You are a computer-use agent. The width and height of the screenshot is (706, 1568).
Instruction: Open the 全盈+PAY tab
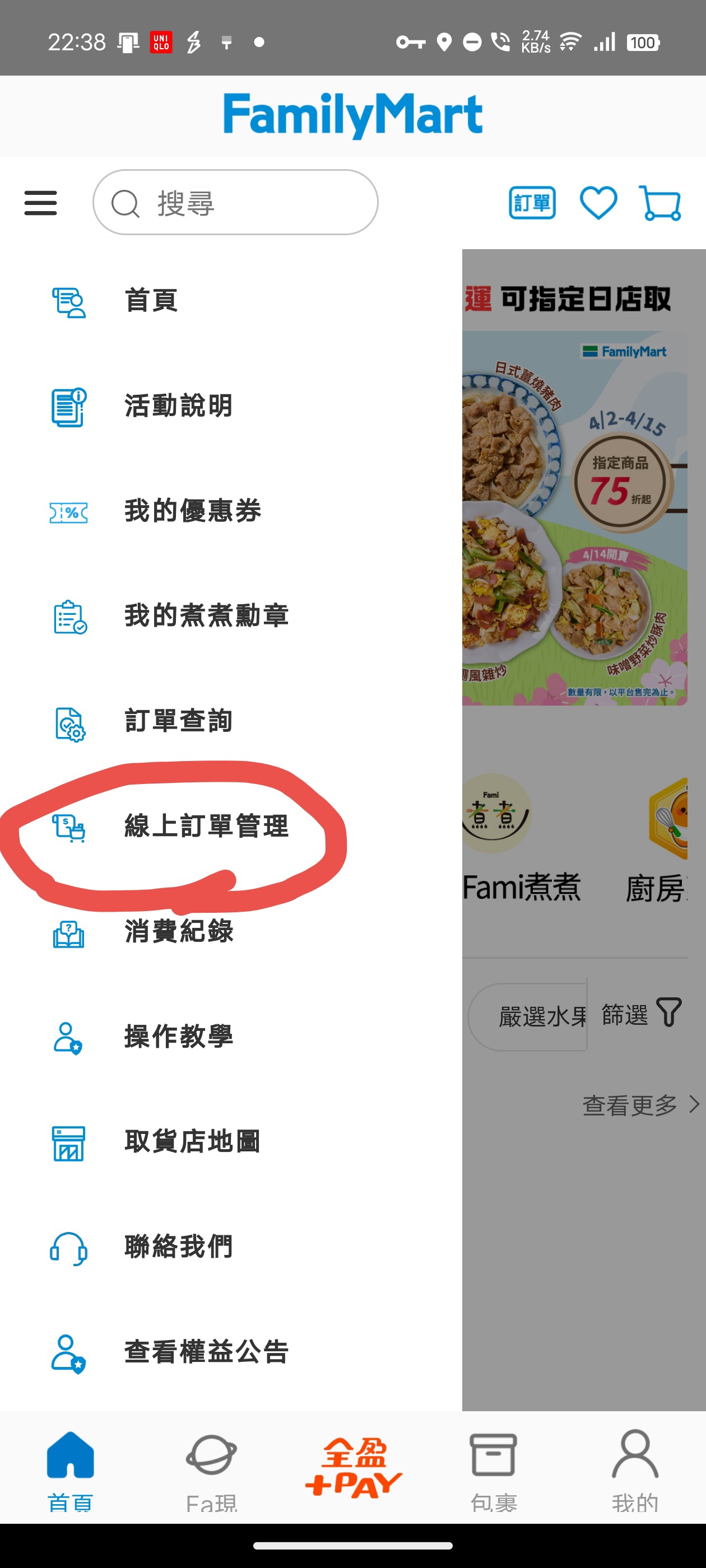(x=354, y=1468)
